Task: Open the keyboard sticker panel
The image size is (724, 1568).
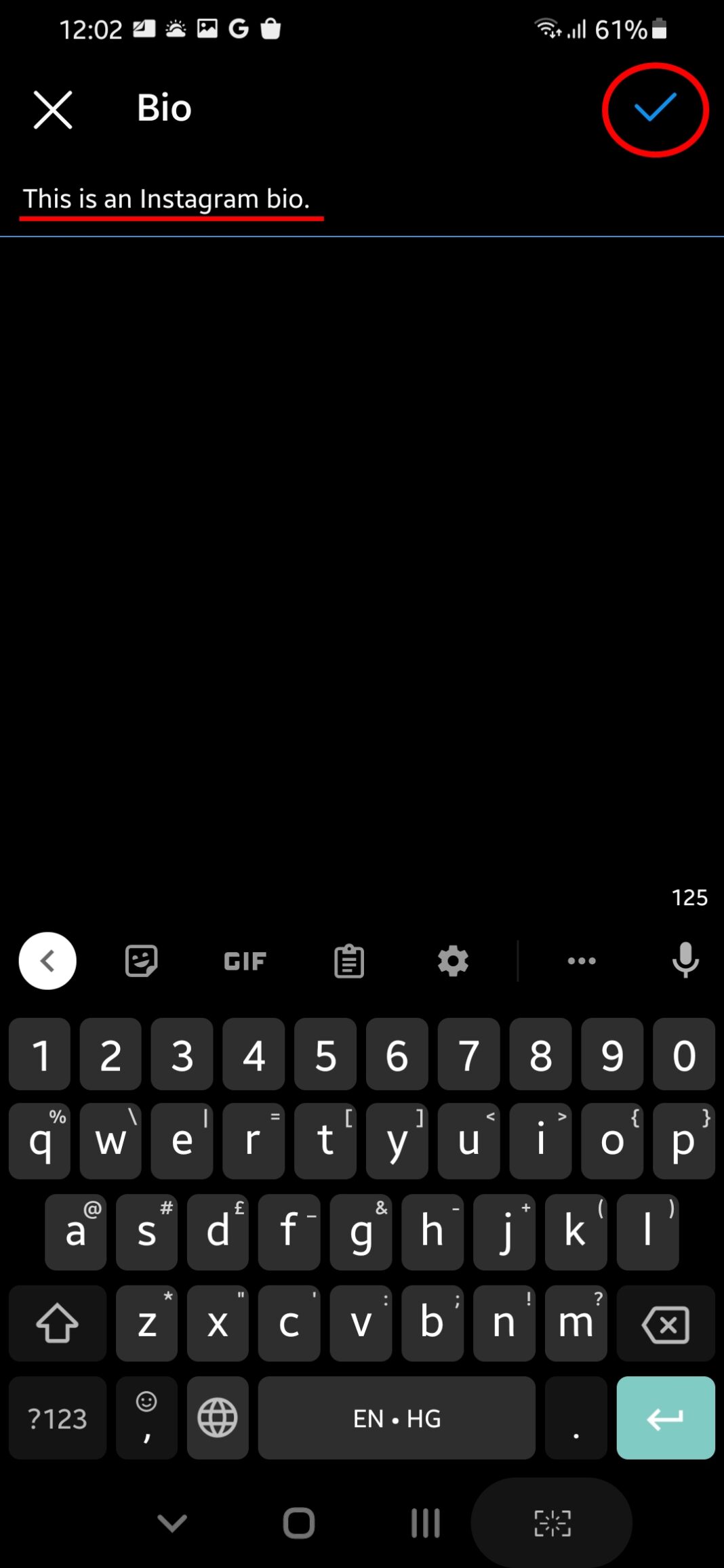Action: click(142, 961)
